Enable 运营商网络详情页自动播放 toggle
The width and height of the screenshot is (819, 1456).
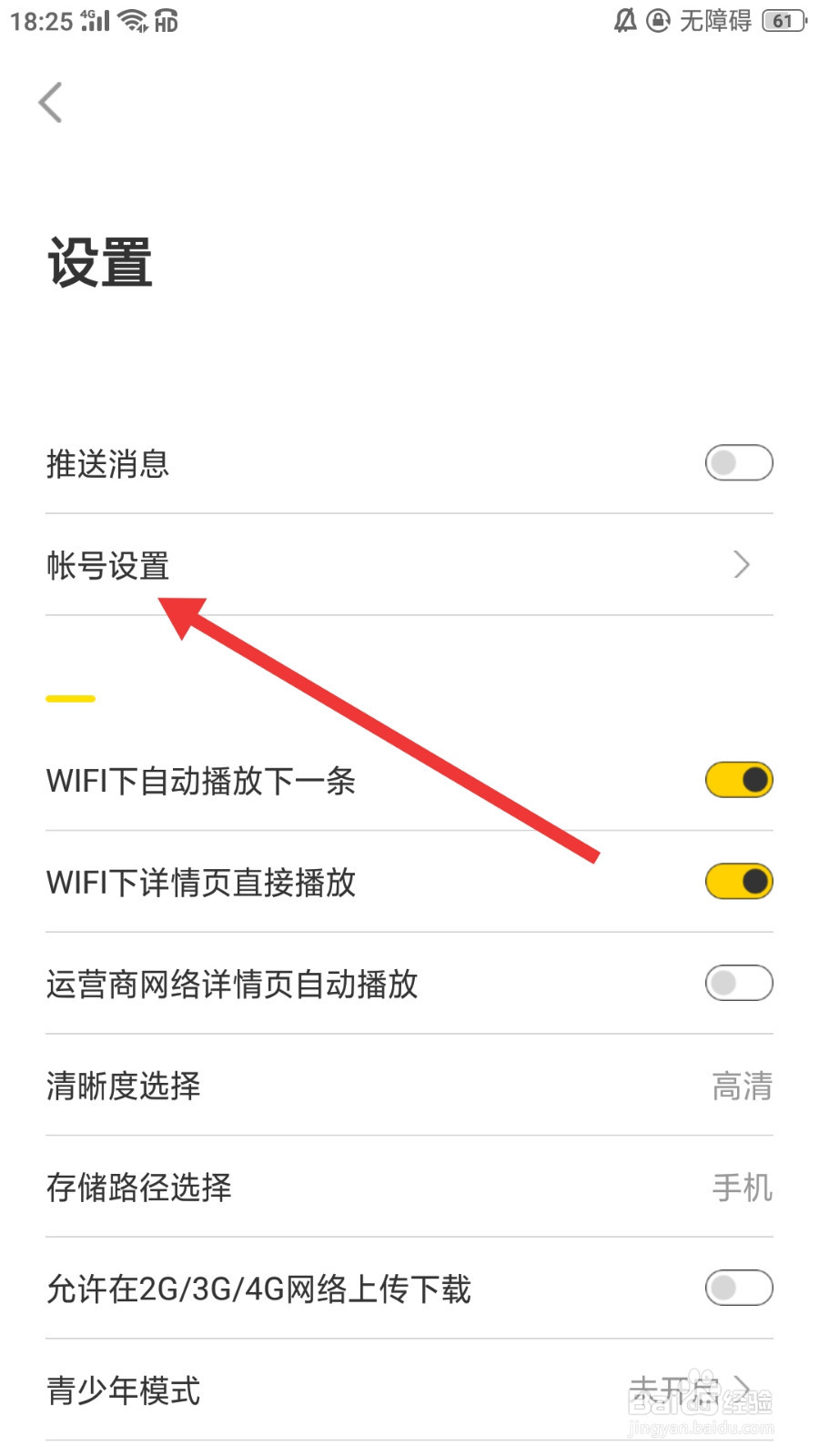coord(738,983)
